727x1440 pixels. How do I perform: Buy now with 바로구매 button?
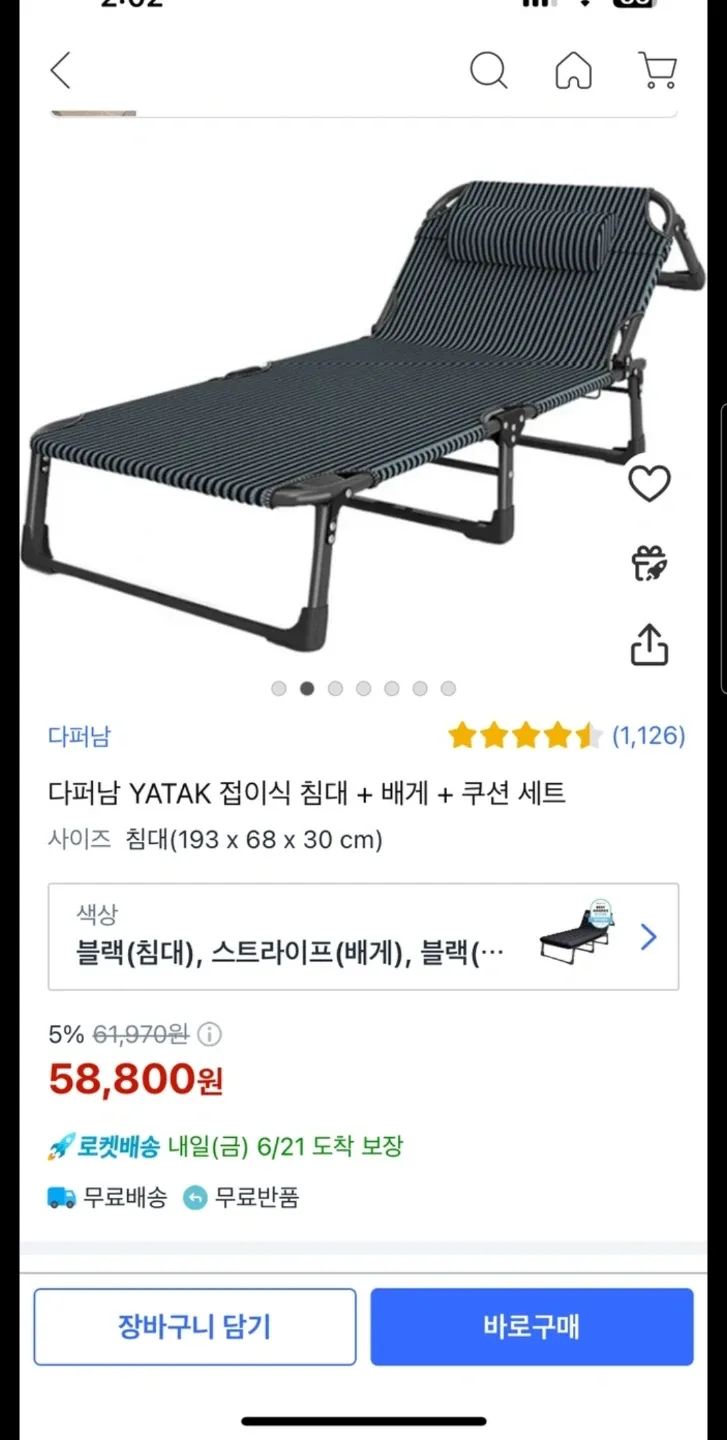pyautogui.click(x=531, y=1327)
